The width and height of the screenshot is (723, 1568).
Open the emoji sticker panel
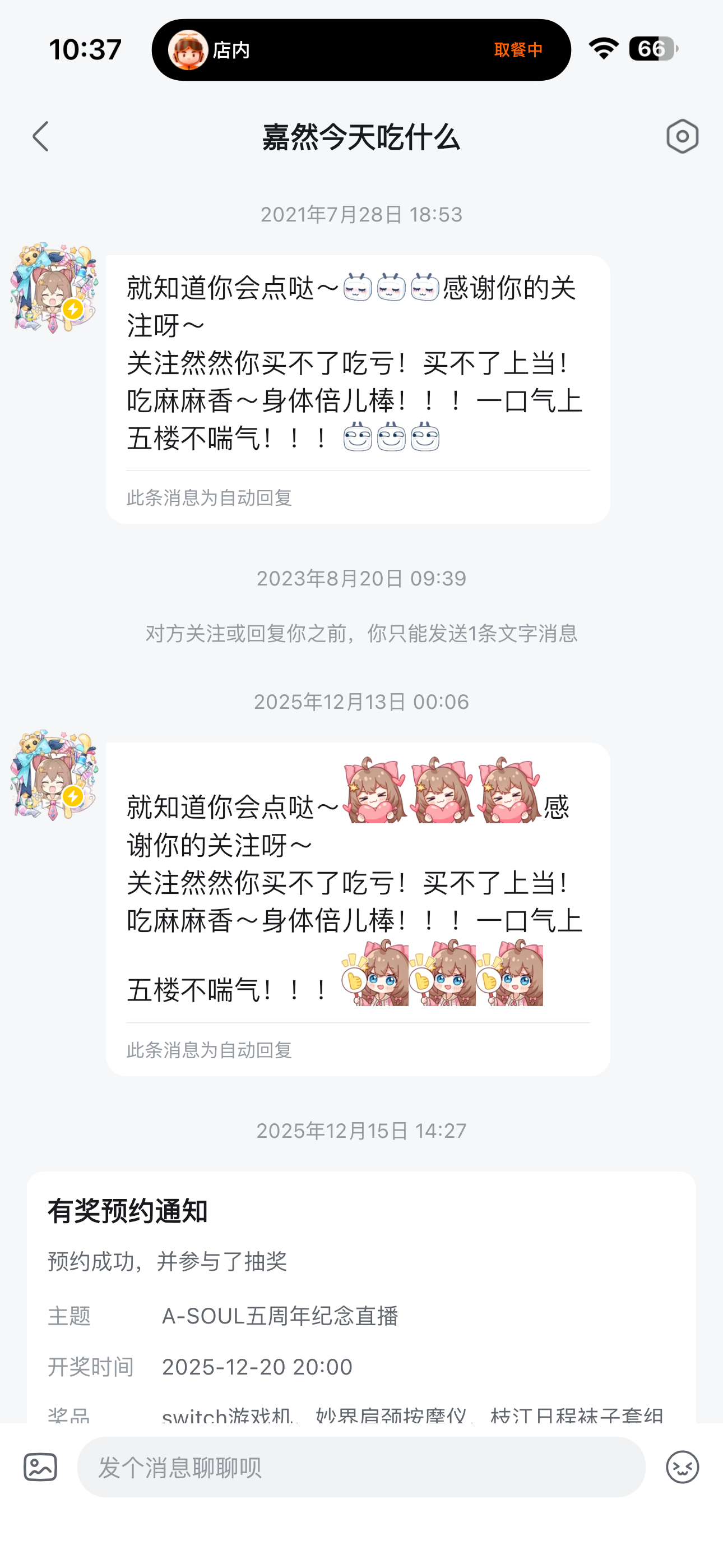[x=682, y=1467]
